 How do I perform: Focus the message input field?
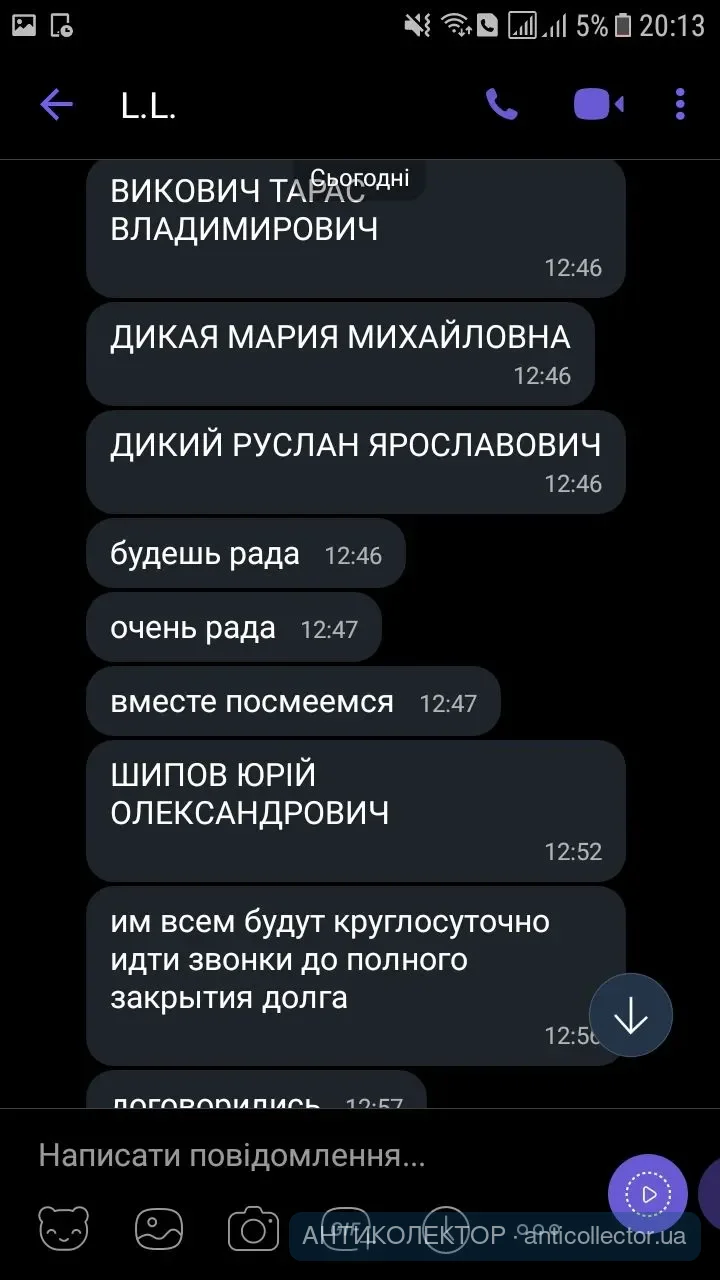click(300, 1157)
